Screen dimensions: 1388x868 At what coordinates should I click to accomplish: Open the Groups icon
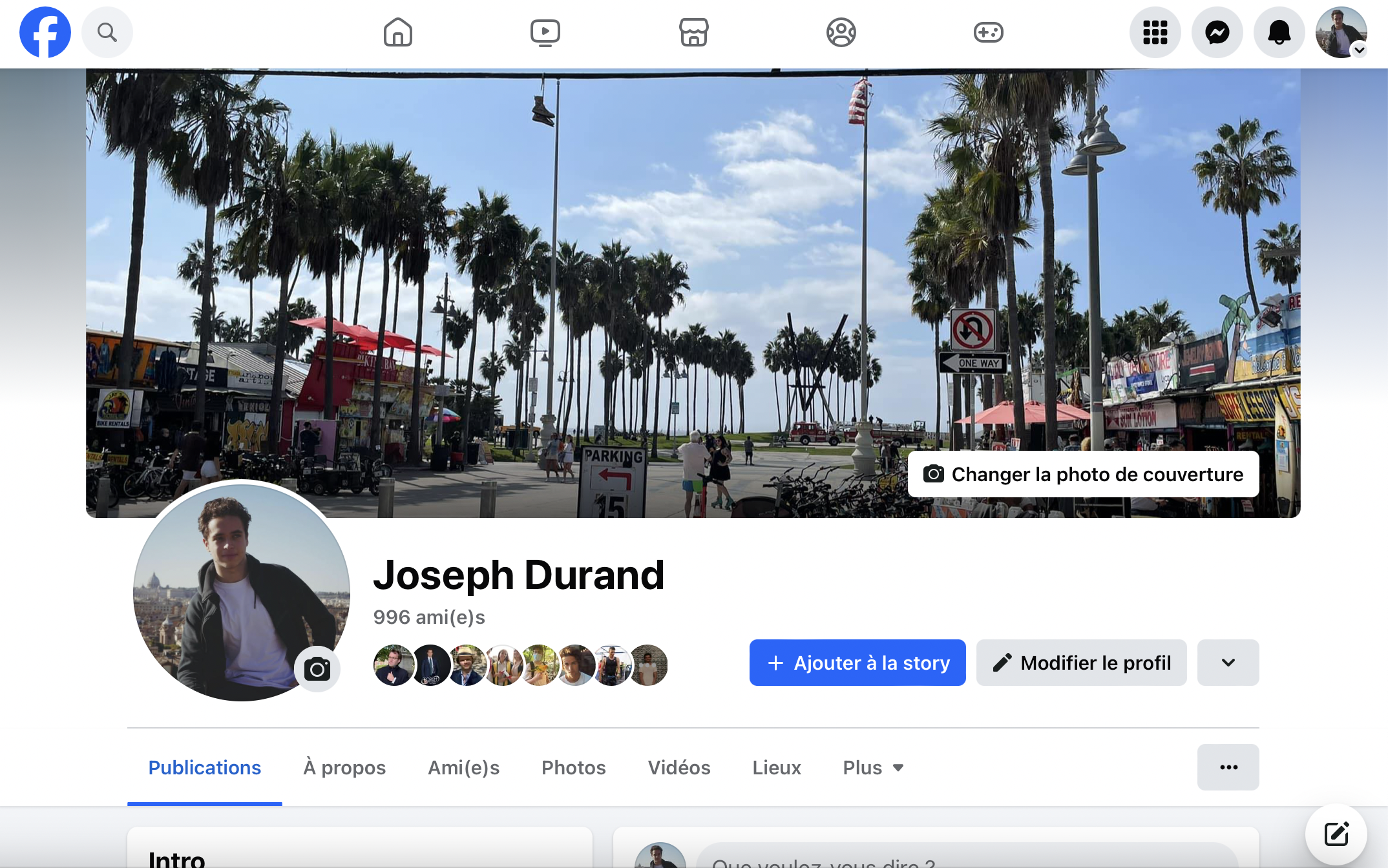pos(841,32)
